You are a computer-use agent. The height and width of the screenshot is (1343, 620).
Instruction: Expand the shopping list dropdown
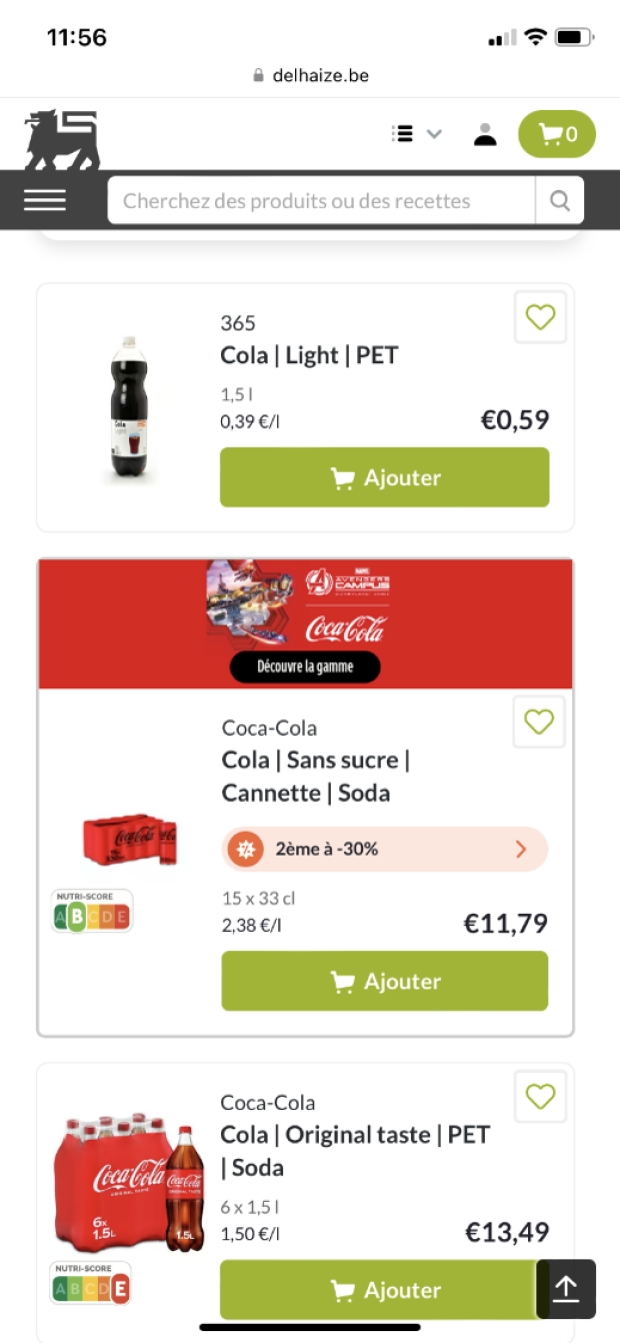click(x=416, y=134)
